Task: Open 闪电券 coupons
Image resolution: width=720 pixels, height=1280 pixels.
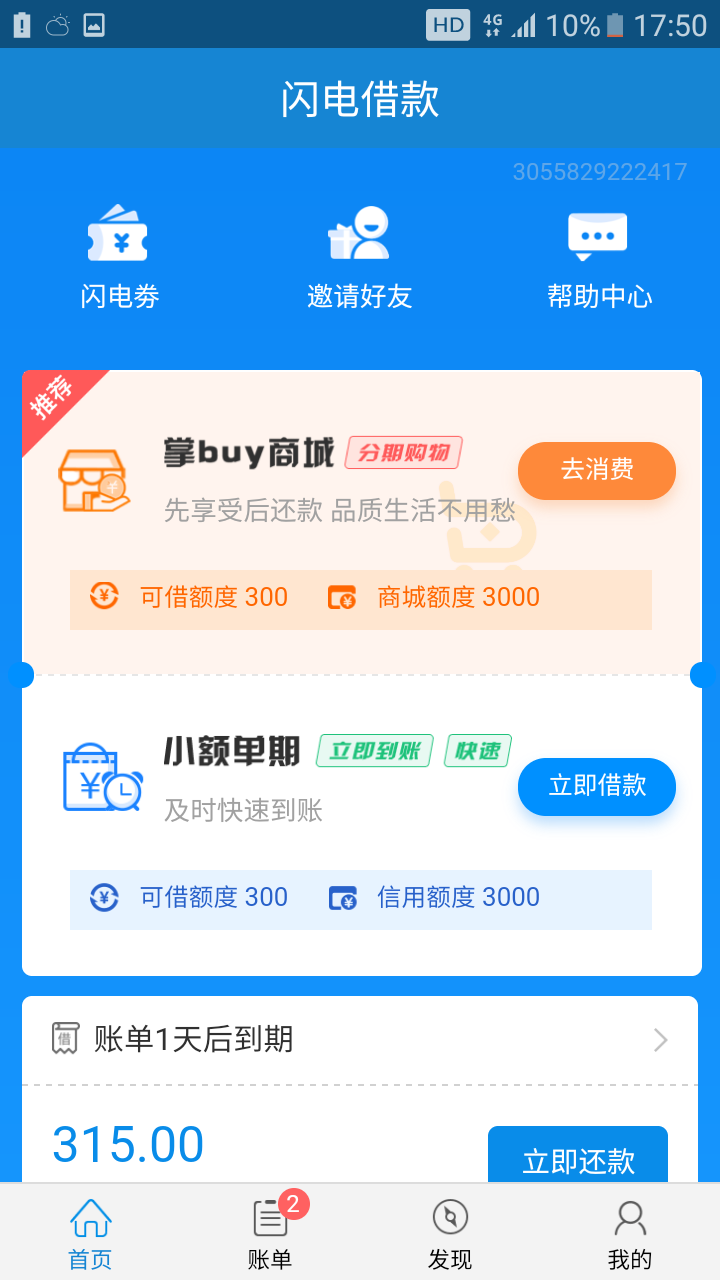Action: tap(120, 256)
